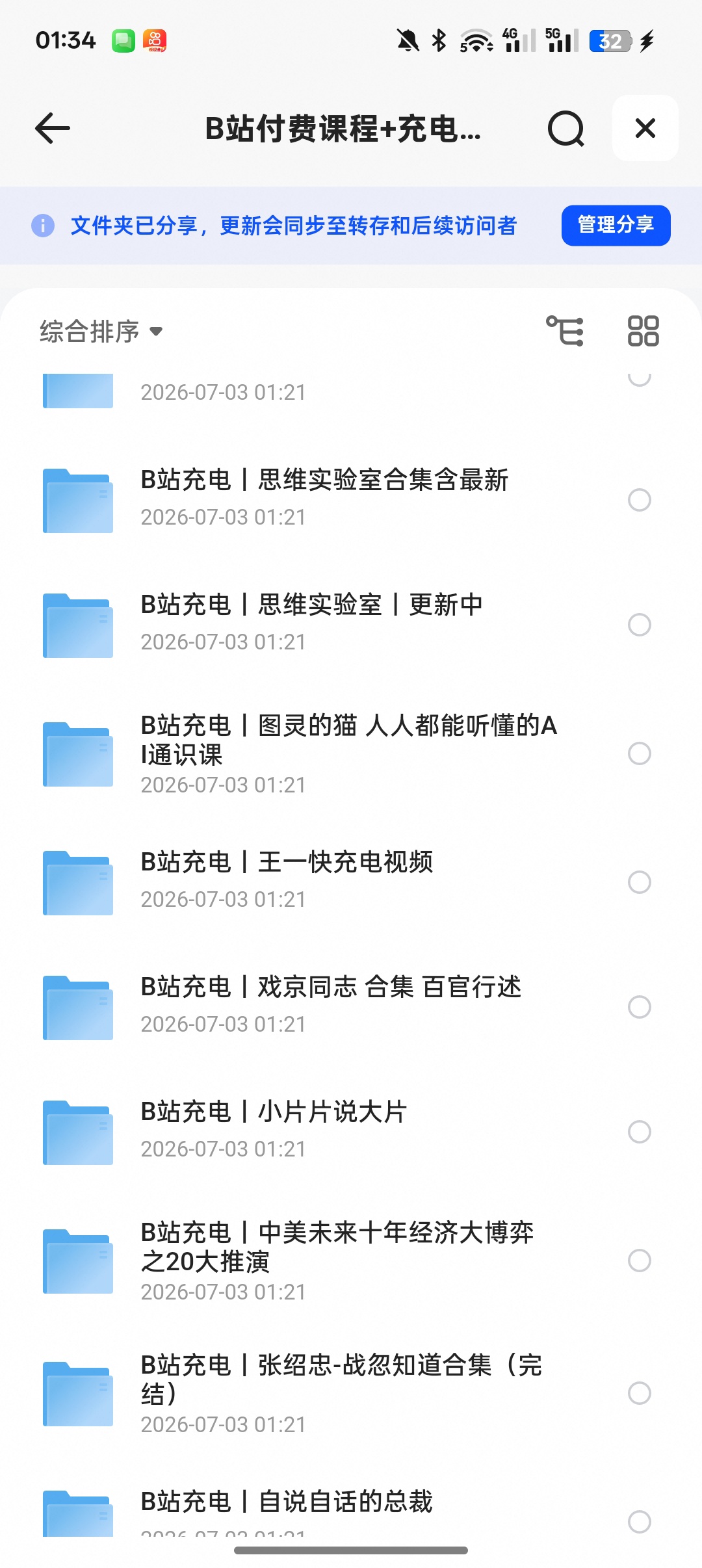The width and height of the screenshot is (702, 1568).
Task: Select checkbox for 思维实验室丨更新中
Action: pos(639,625)
